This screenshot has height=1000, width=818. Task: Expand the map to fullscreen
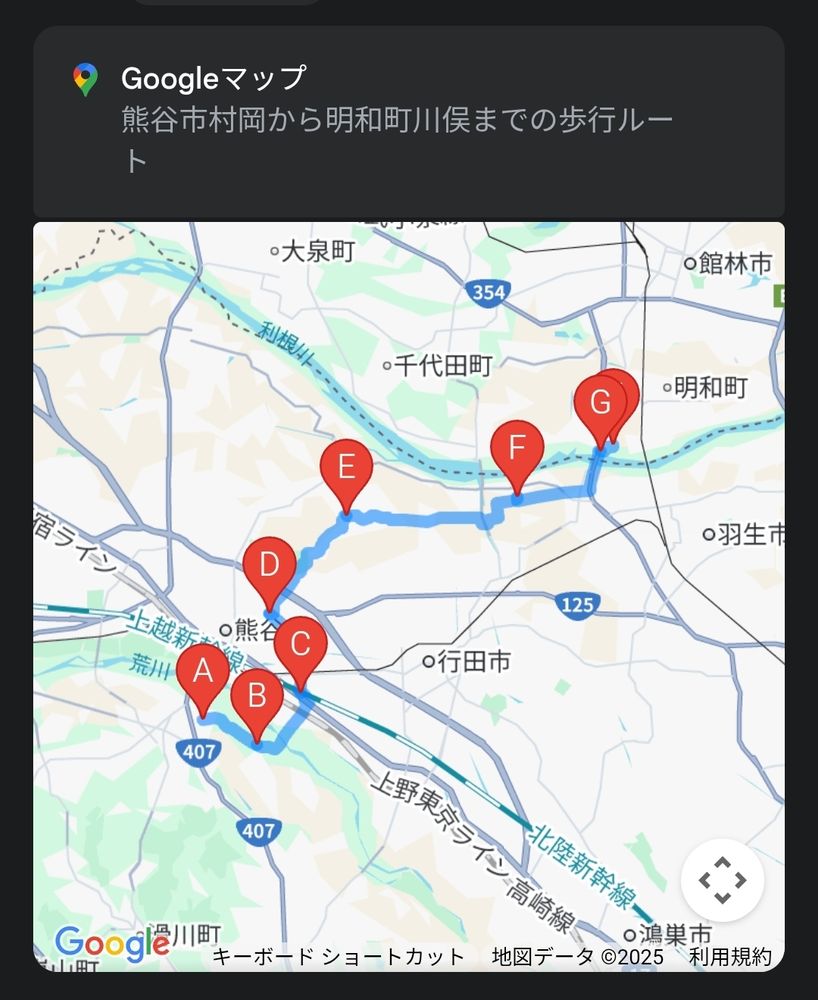(722, 881)
